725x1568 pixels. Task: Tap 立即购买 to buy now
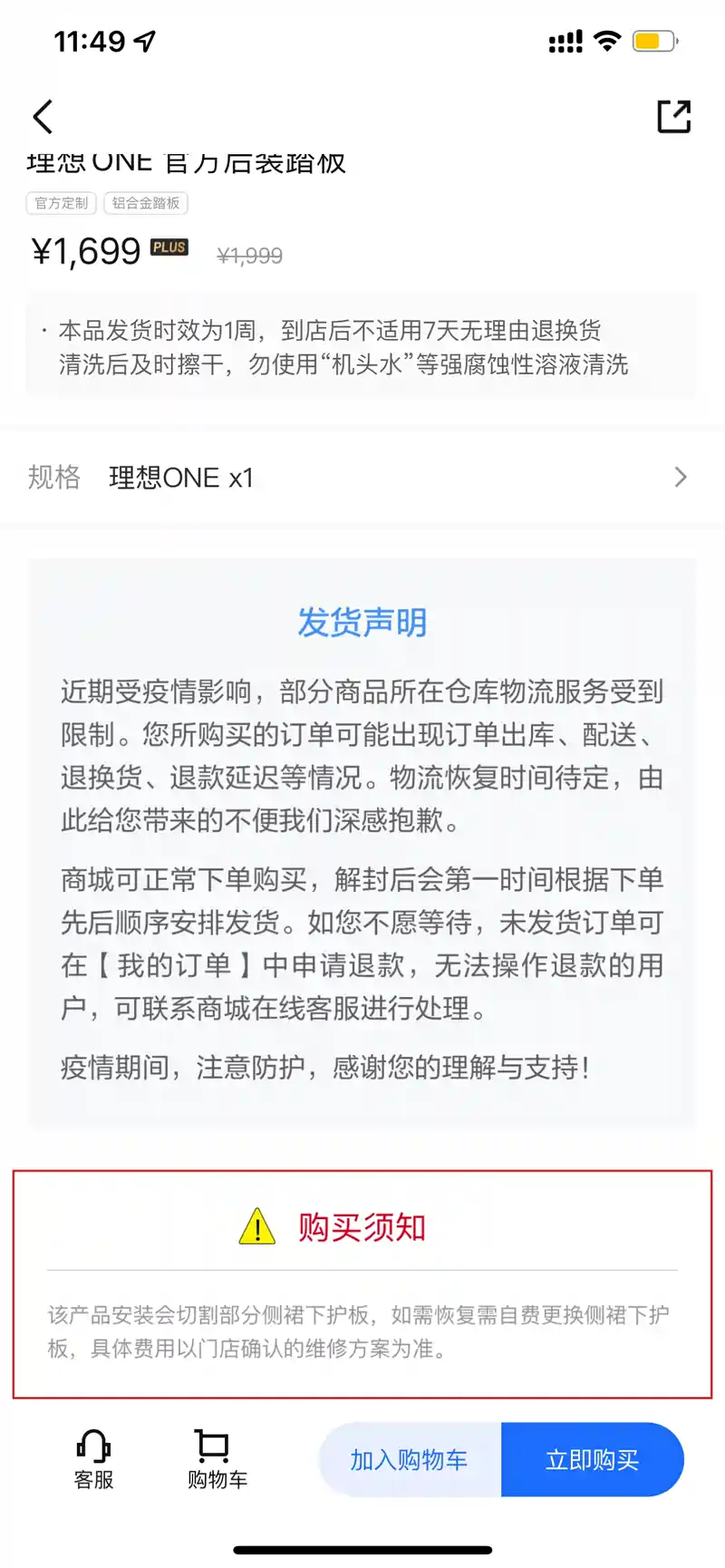coord(592,1459)
